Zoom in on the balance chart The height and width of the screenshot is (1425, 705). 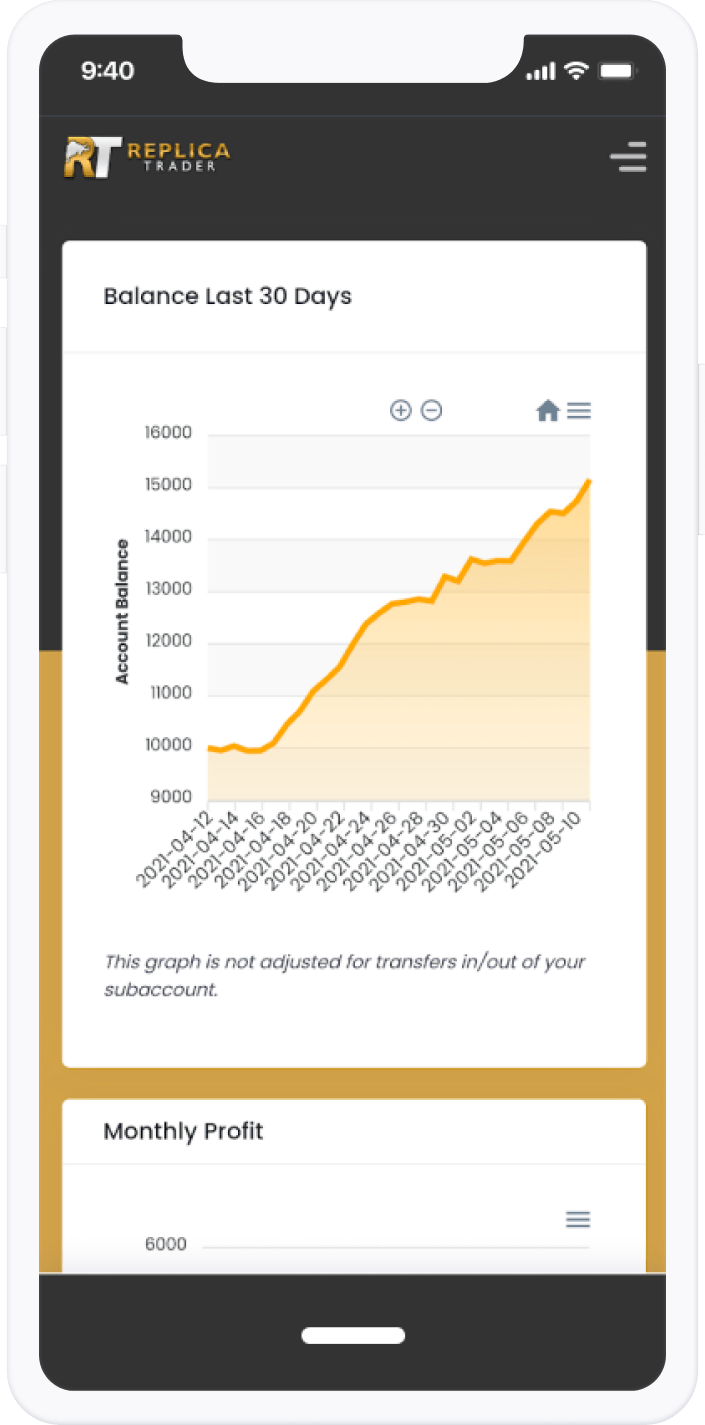(x=400, y=410)
